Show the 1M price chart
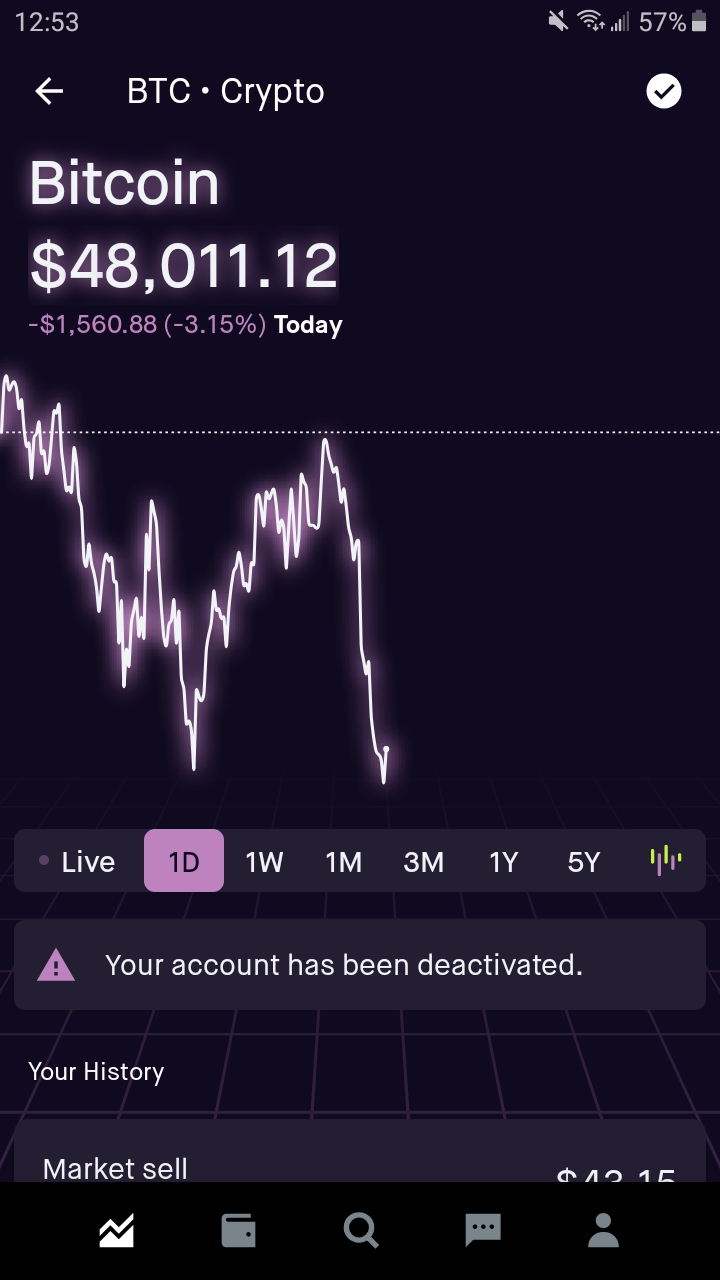Image resolution: width=720 pixels, height=1280 pixels. click(x=343, y=862)
